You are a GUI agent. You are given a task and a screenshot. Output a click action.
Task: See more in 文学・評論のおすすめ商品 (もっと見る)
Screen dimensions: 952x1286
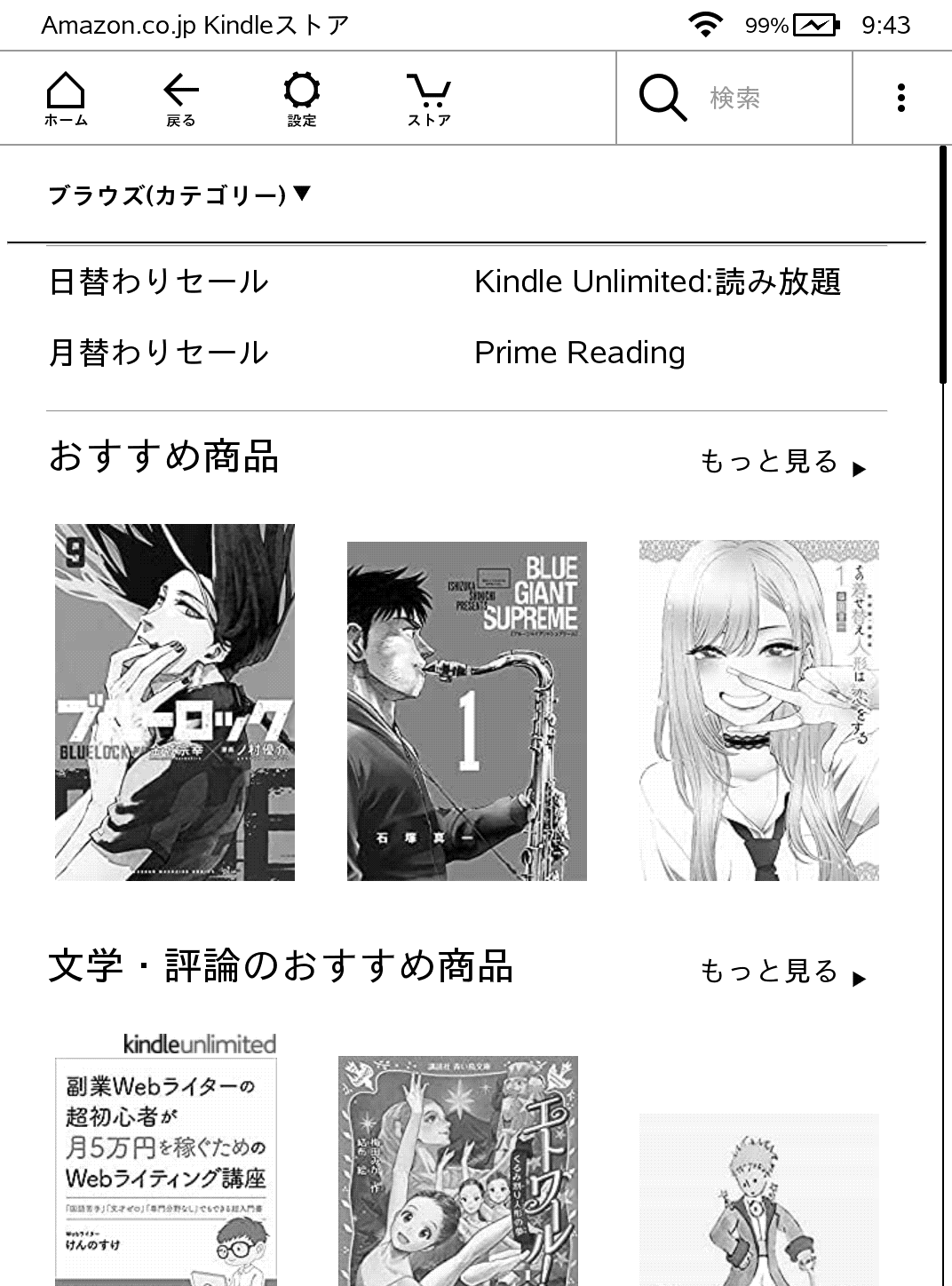[x=781, y=972]
